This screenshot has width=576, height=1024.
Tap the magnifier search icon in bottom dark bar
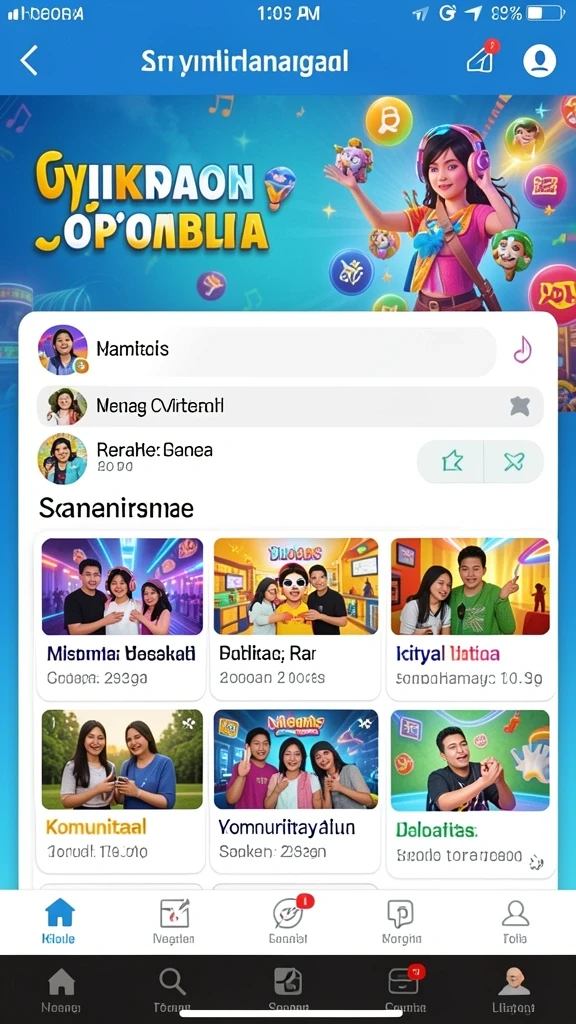[172, 982]
